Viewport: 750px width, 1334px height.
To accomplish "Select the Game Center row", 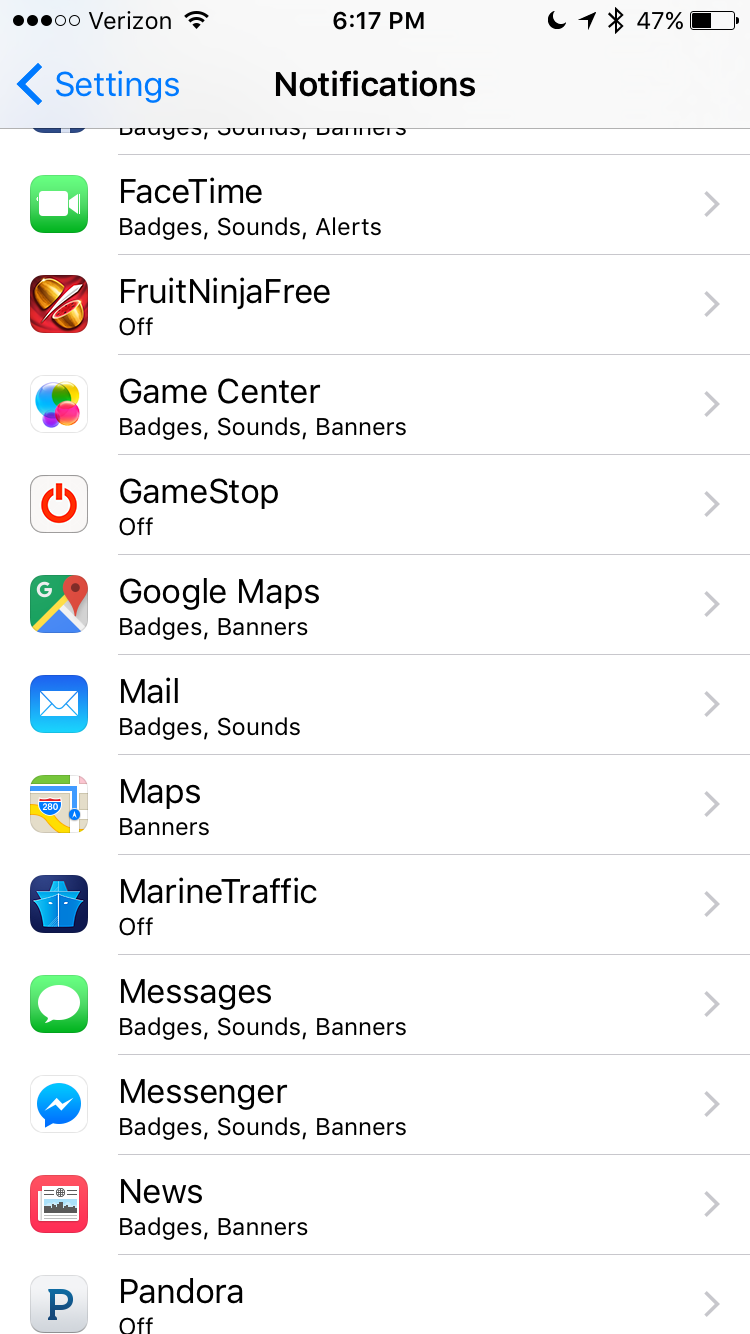I will [x=375, y=405].
